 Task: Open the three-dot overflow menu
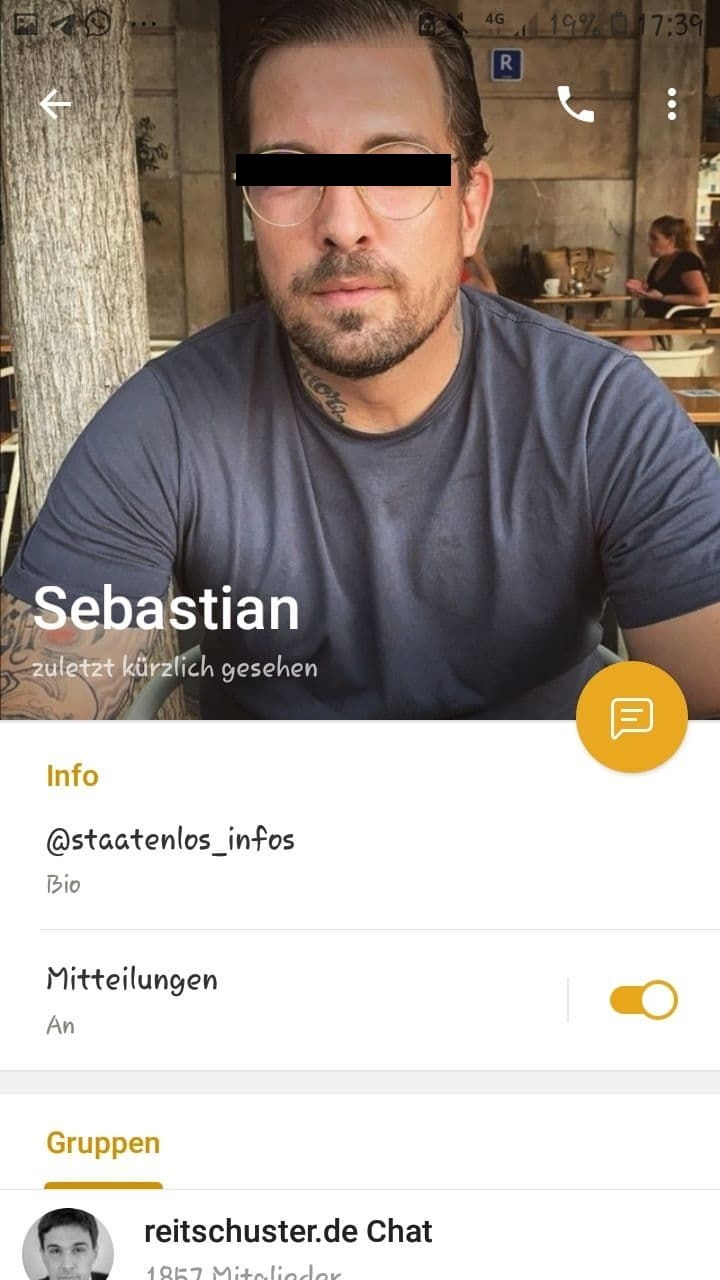click(x=671, y=104)
